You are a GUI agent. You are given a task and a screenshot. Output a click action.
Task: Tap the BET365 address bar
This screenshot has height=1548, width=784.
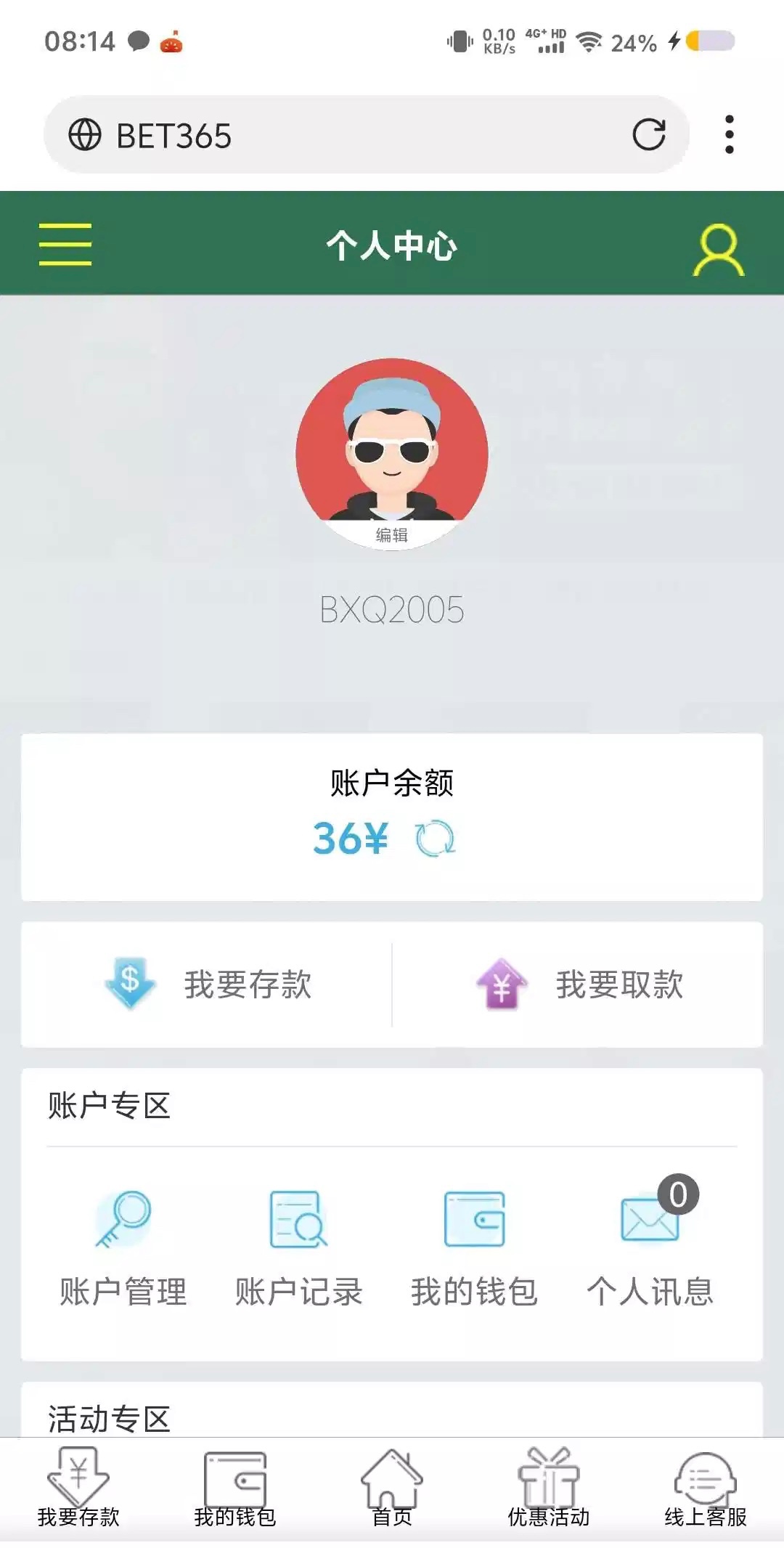click(x=348, y=135)
